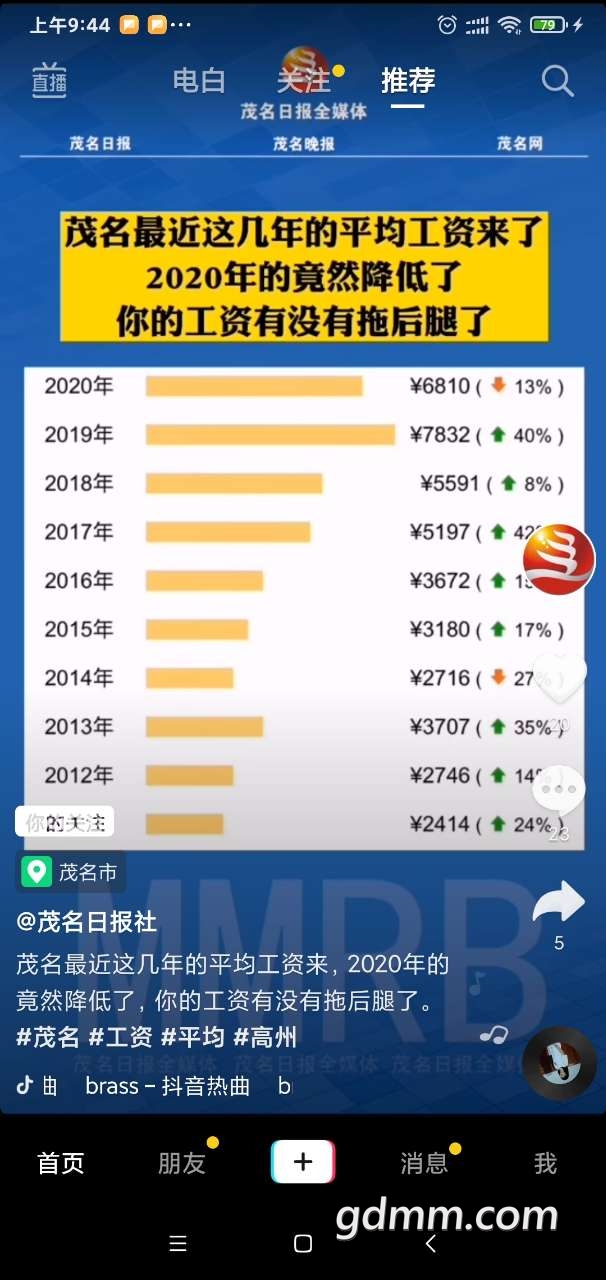Open 茂名日报社 profile avatar
This screenshot has height=1280, width=606.
559,560
